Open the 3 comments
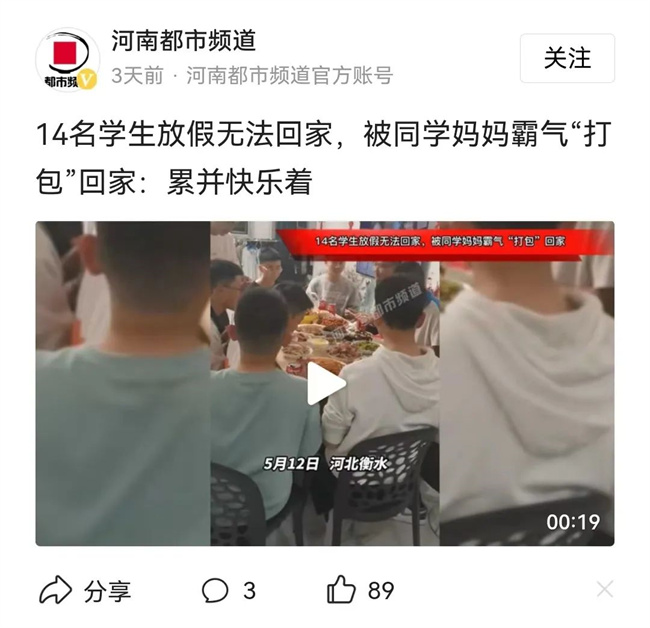 tap(229, 590)
